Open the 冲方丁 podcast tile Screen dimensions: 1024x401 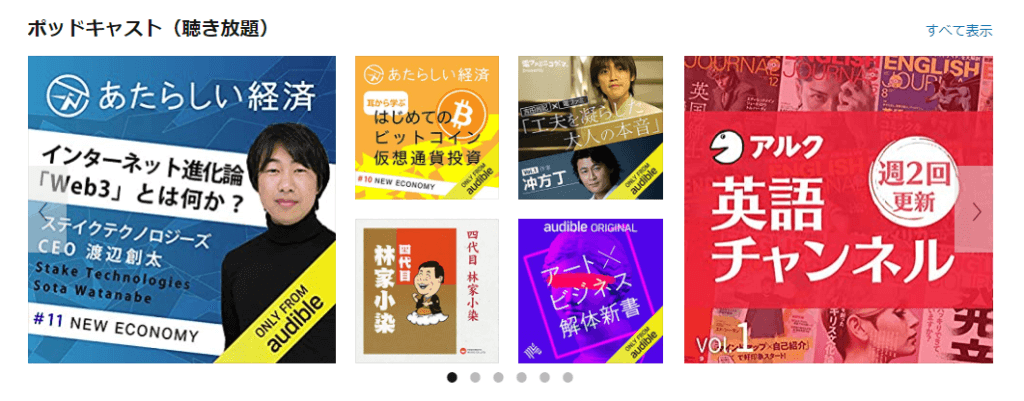590,127
